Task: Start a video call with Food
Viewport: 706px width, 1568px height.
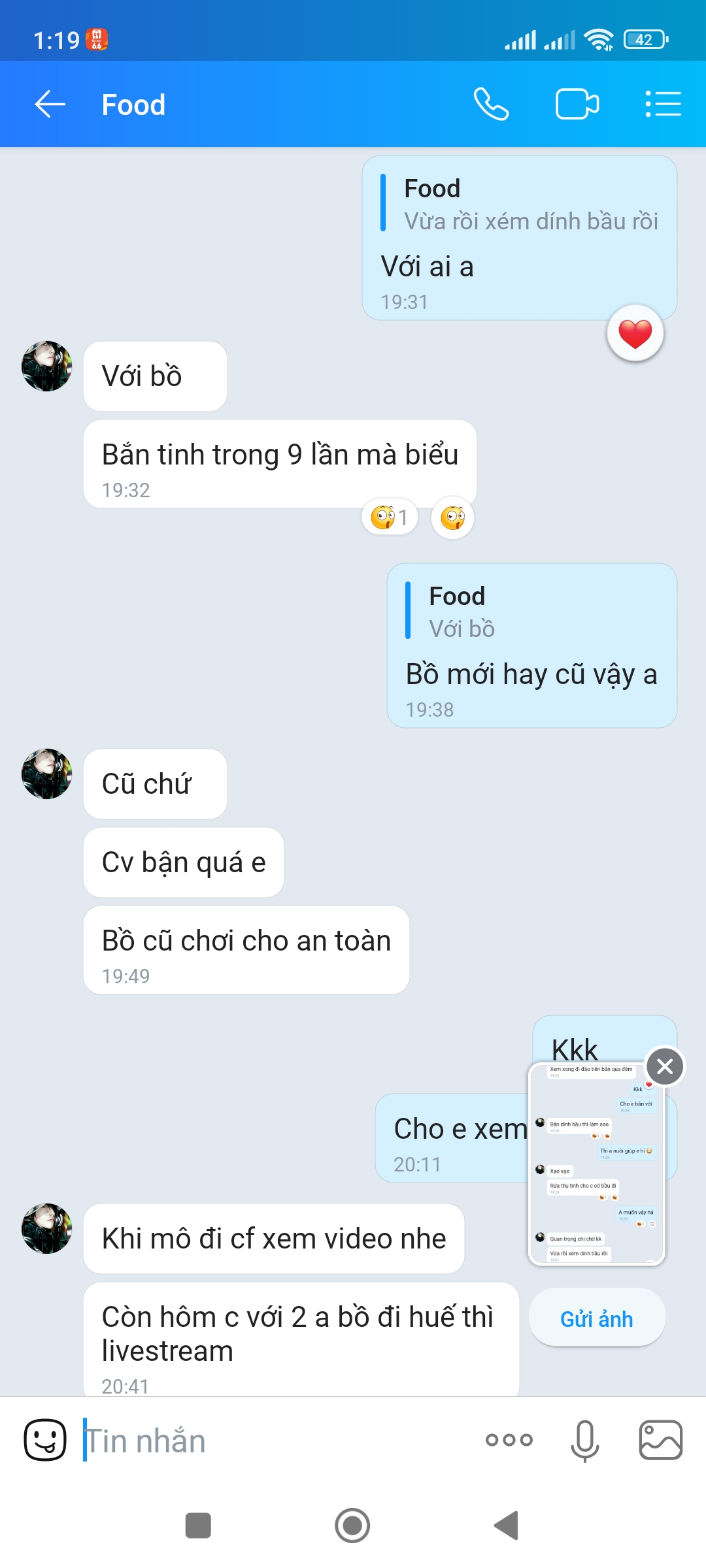Action: point(577,105)
